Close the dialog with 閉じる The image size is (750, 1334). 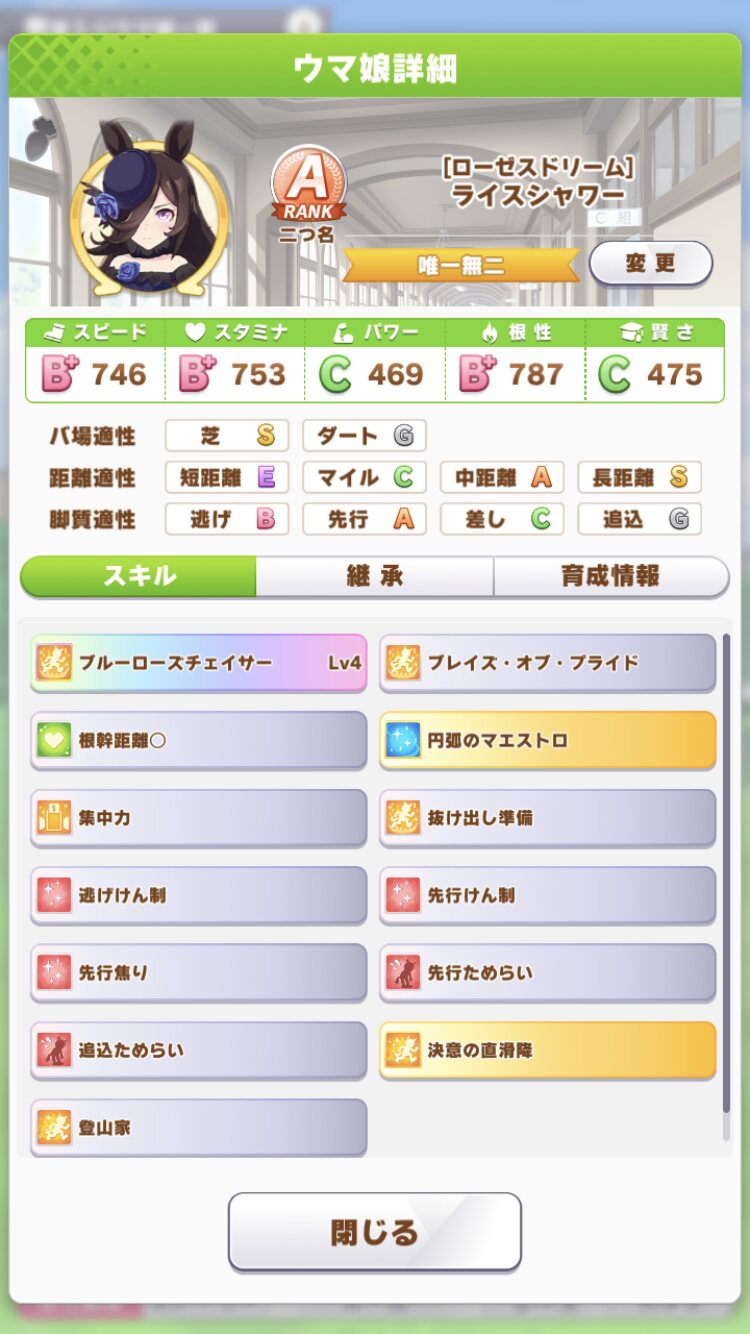[x=375, y=1231]
